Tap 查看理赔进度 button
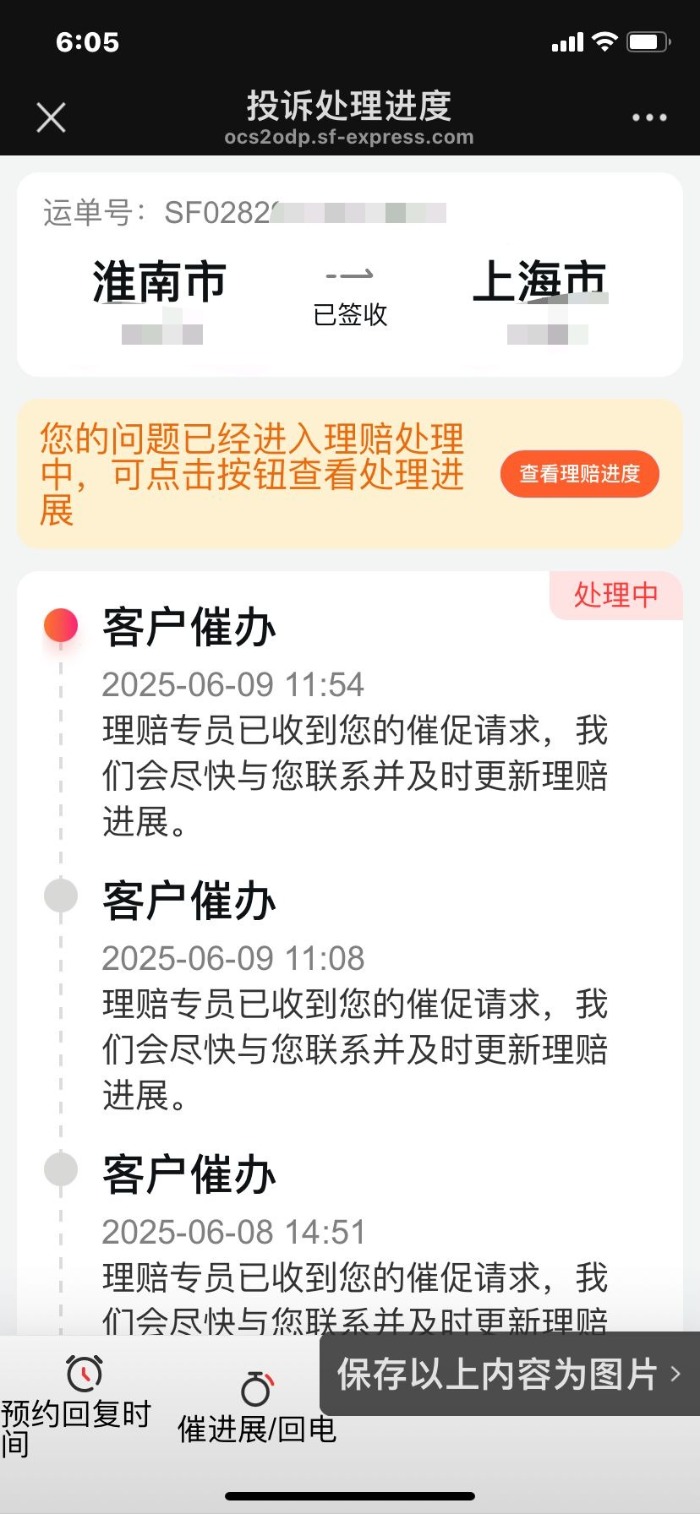The height and width of the screenshot is (1514, 700). 580,474
